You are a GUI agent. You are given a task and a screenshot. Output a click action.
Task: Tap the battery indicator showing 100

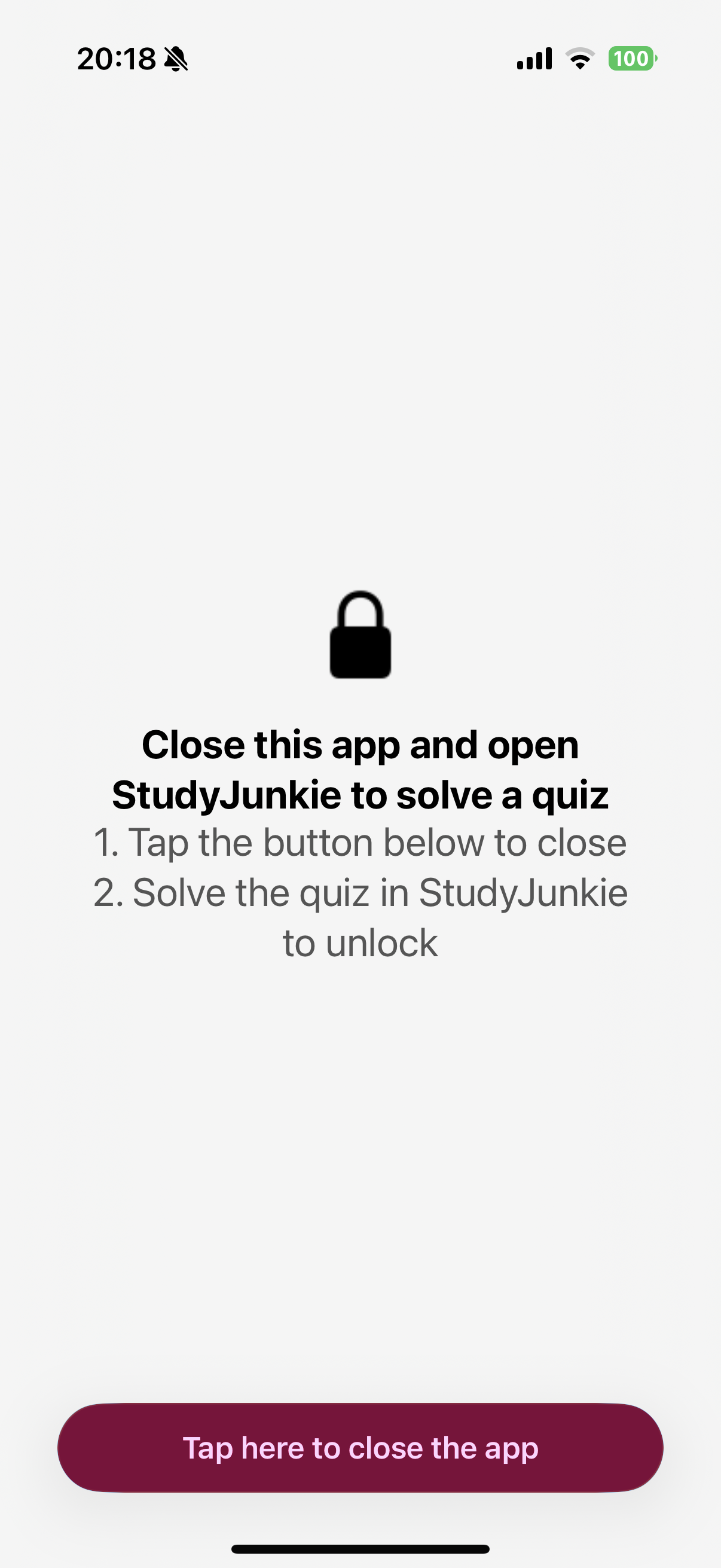632,59
